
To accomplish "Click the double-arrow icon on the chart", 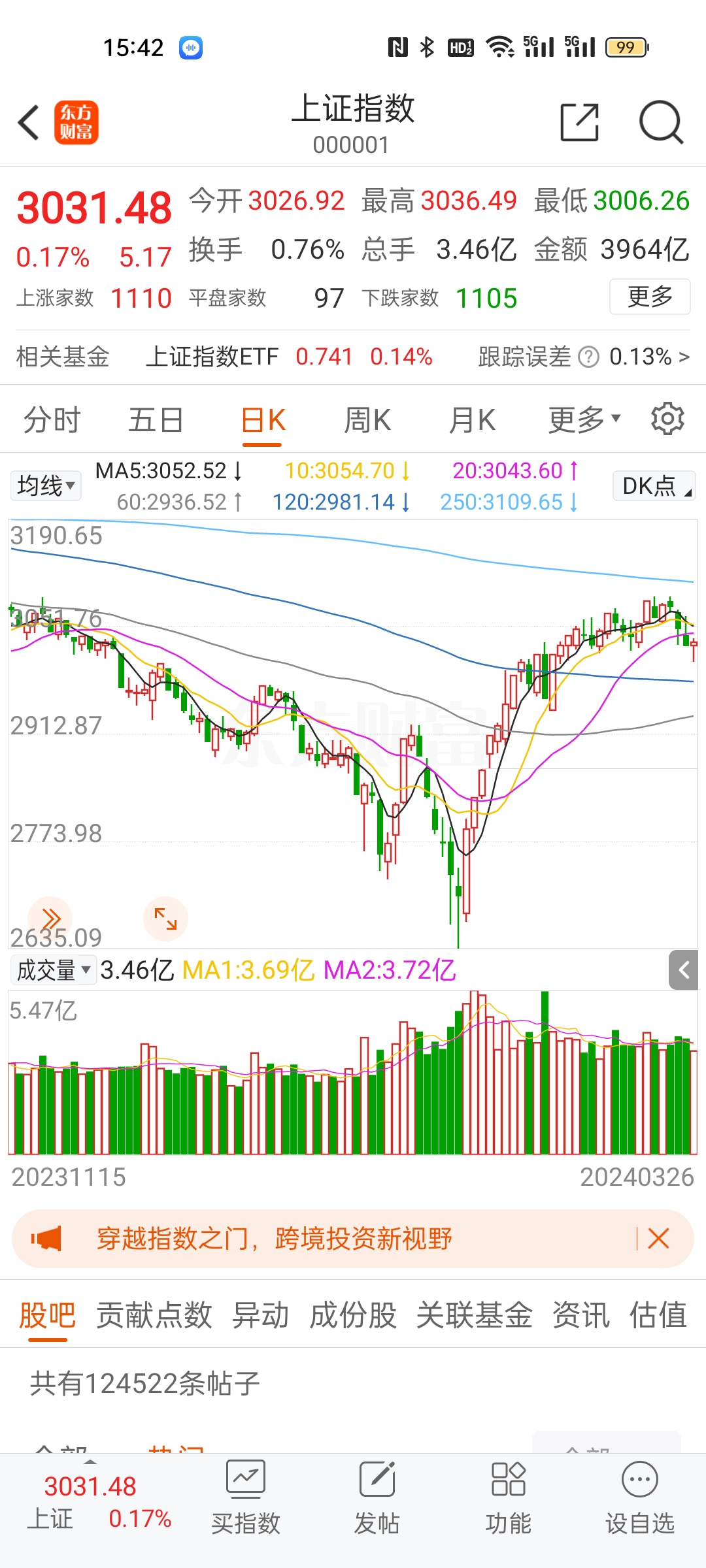I will tap(51, 919).
